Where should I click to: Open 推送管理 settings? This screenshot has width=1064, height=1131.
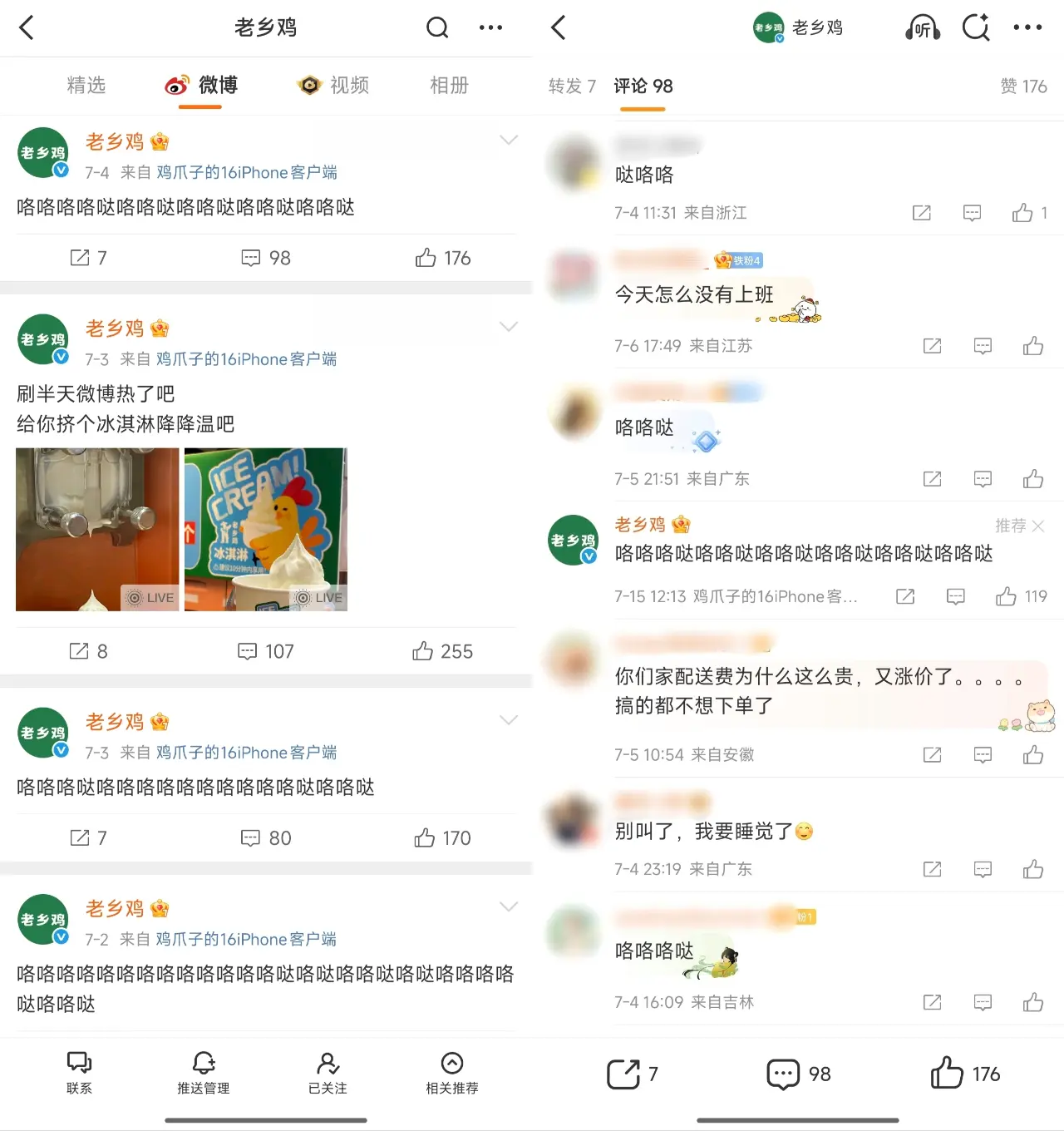click(204, 1072)
